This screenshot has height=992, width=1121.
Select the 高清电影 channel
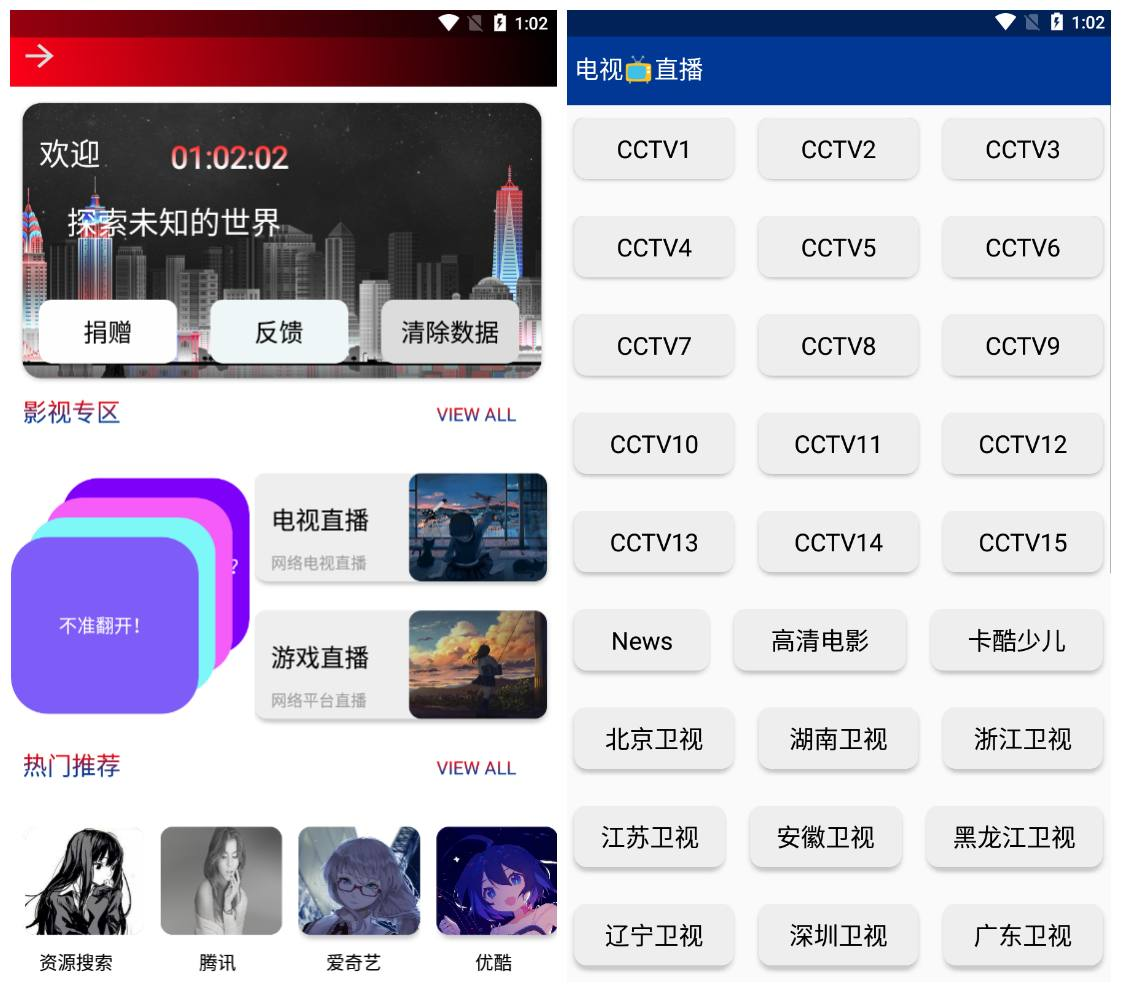coord(820,641)
